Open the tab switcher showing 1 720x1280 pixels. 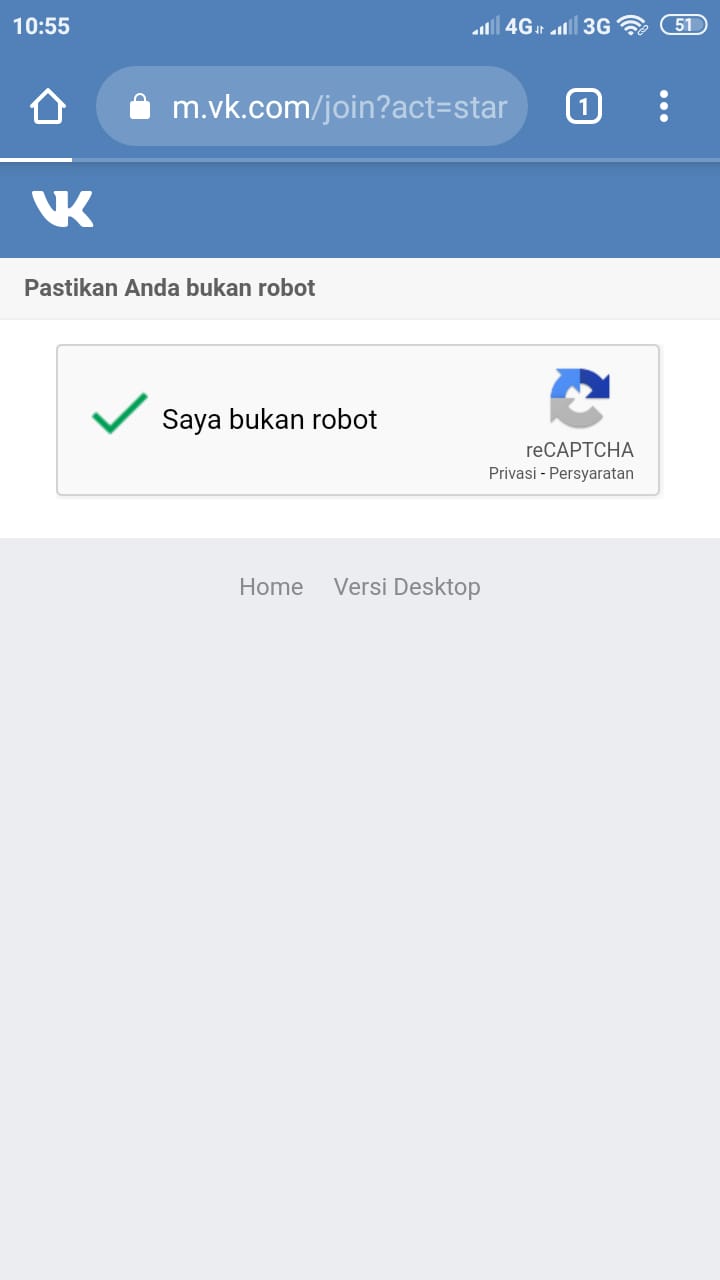(584, 106)
